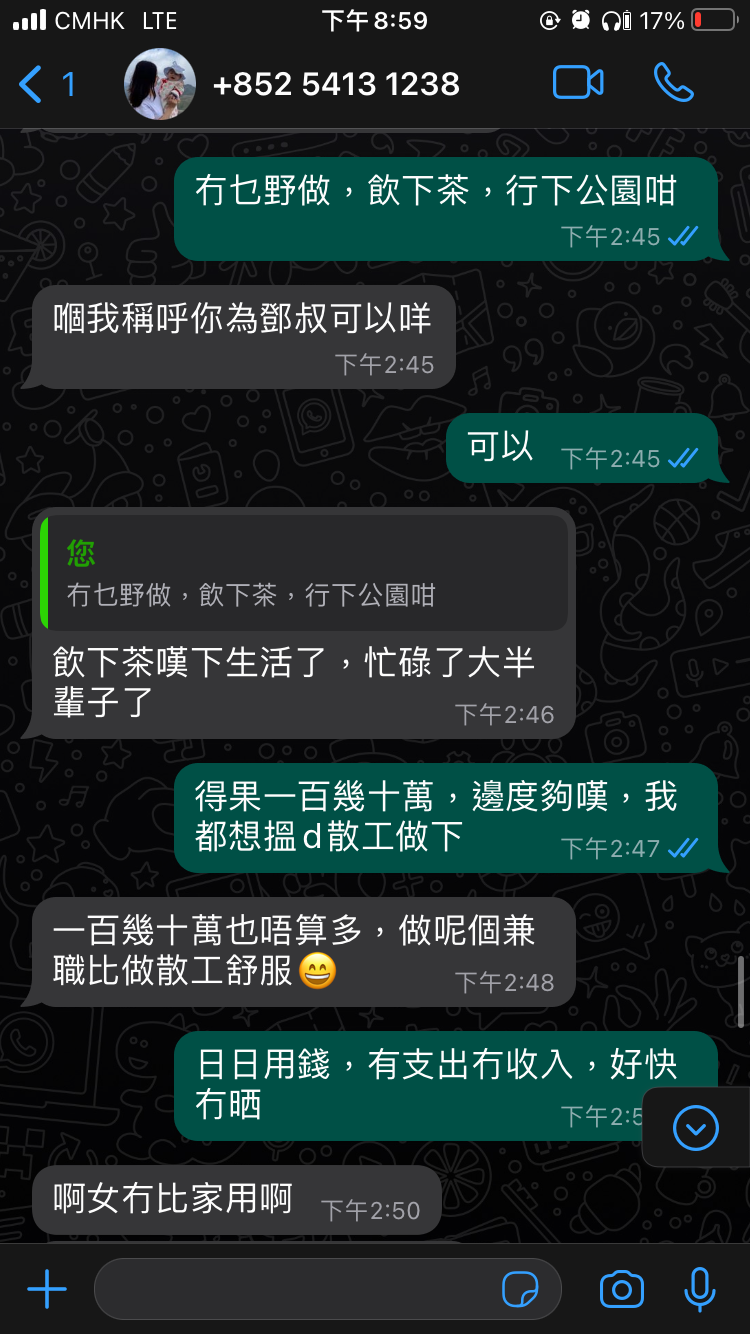
Task: Tap the 下午8:59 clock in status bar
Action: click(x=375, y=20)
